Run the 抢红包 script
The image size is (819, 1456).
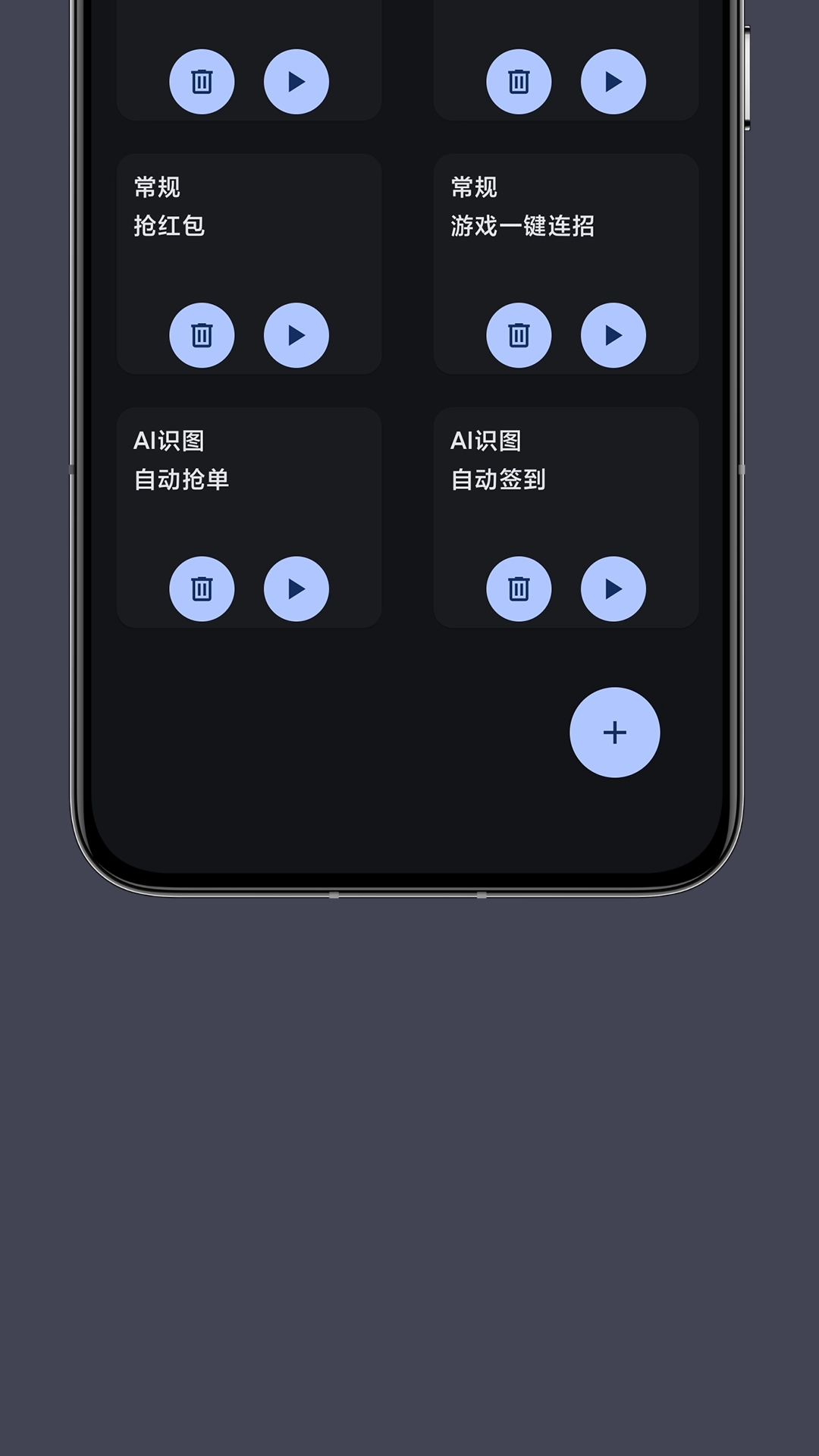coord(297,335)
